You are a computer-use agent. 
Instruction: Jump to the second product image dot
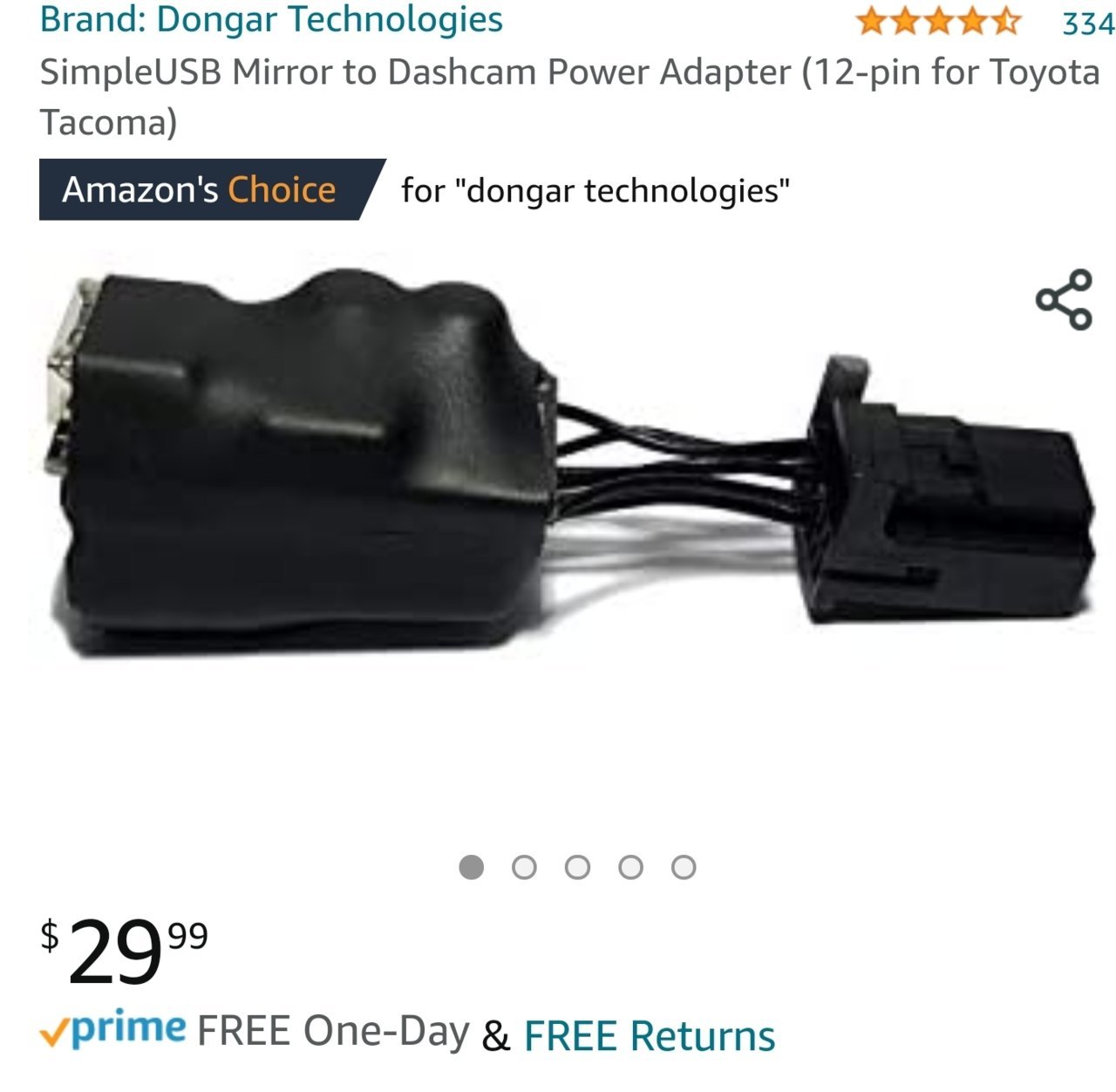[x=524, y=867]
